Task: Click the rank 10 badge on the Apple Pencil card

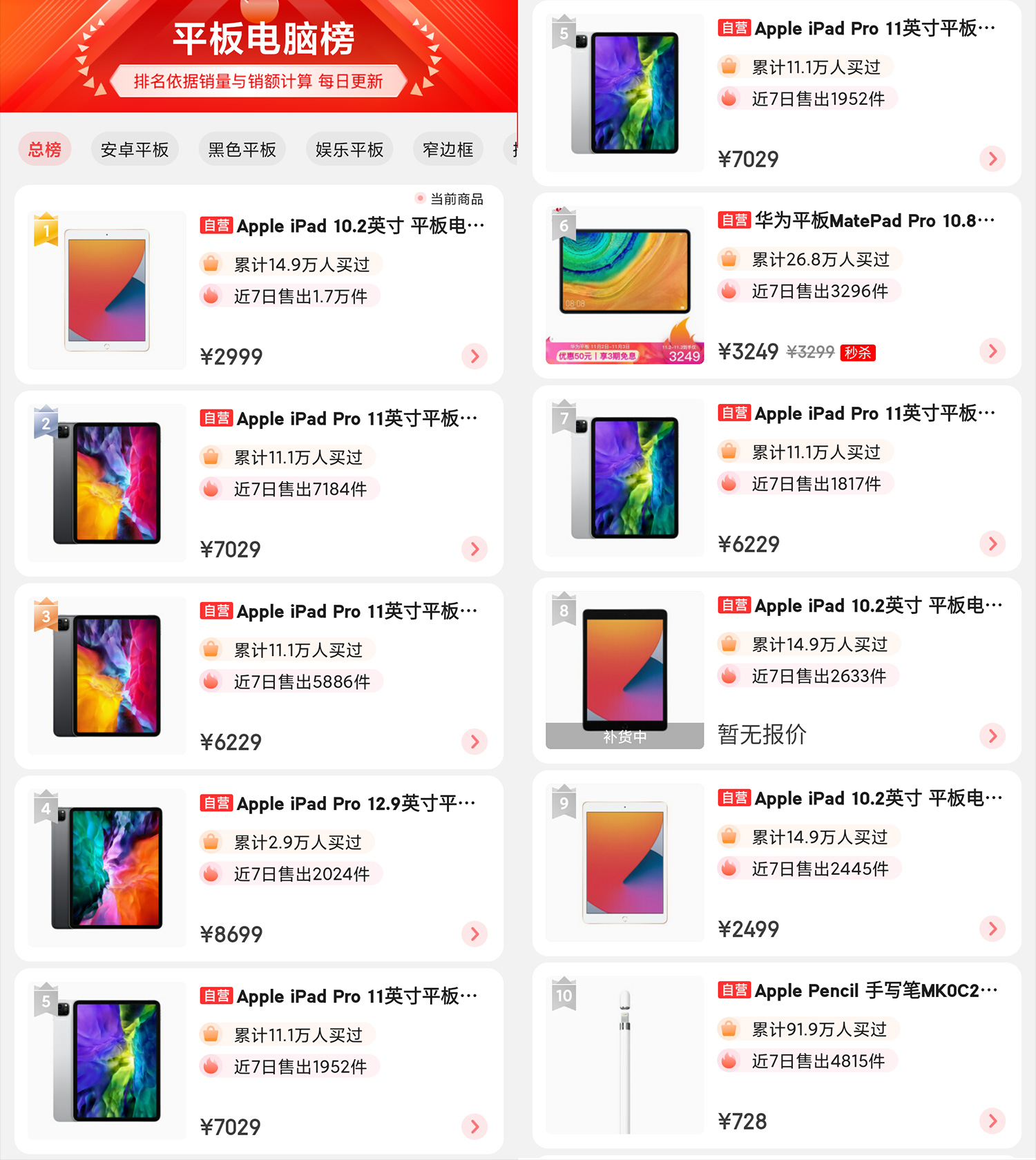Action: pyautogui.click(x=564, y=996)
